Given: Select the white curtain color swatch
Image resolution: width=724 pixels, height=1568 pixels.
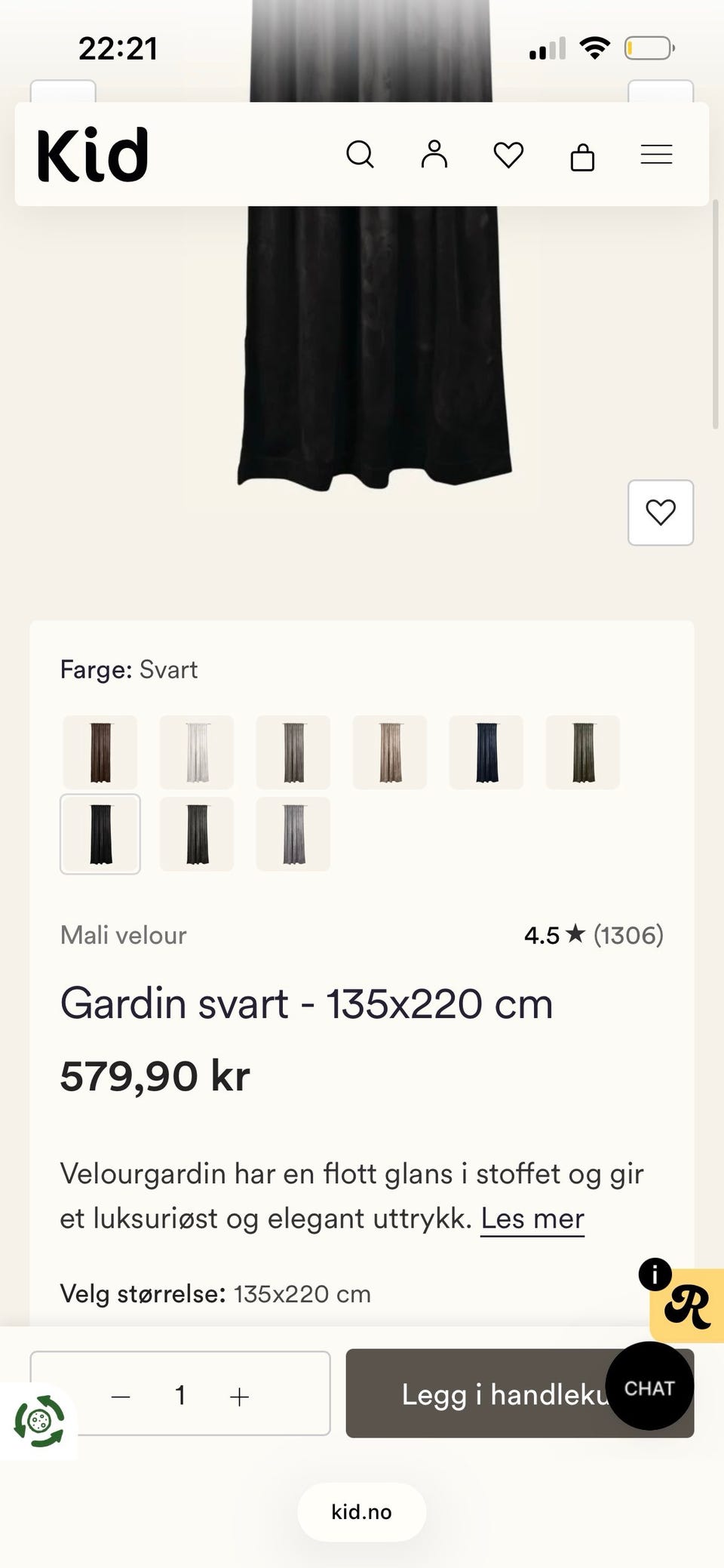Looking at the screenshot, I should pyautogui.click(x=196, y=752).
